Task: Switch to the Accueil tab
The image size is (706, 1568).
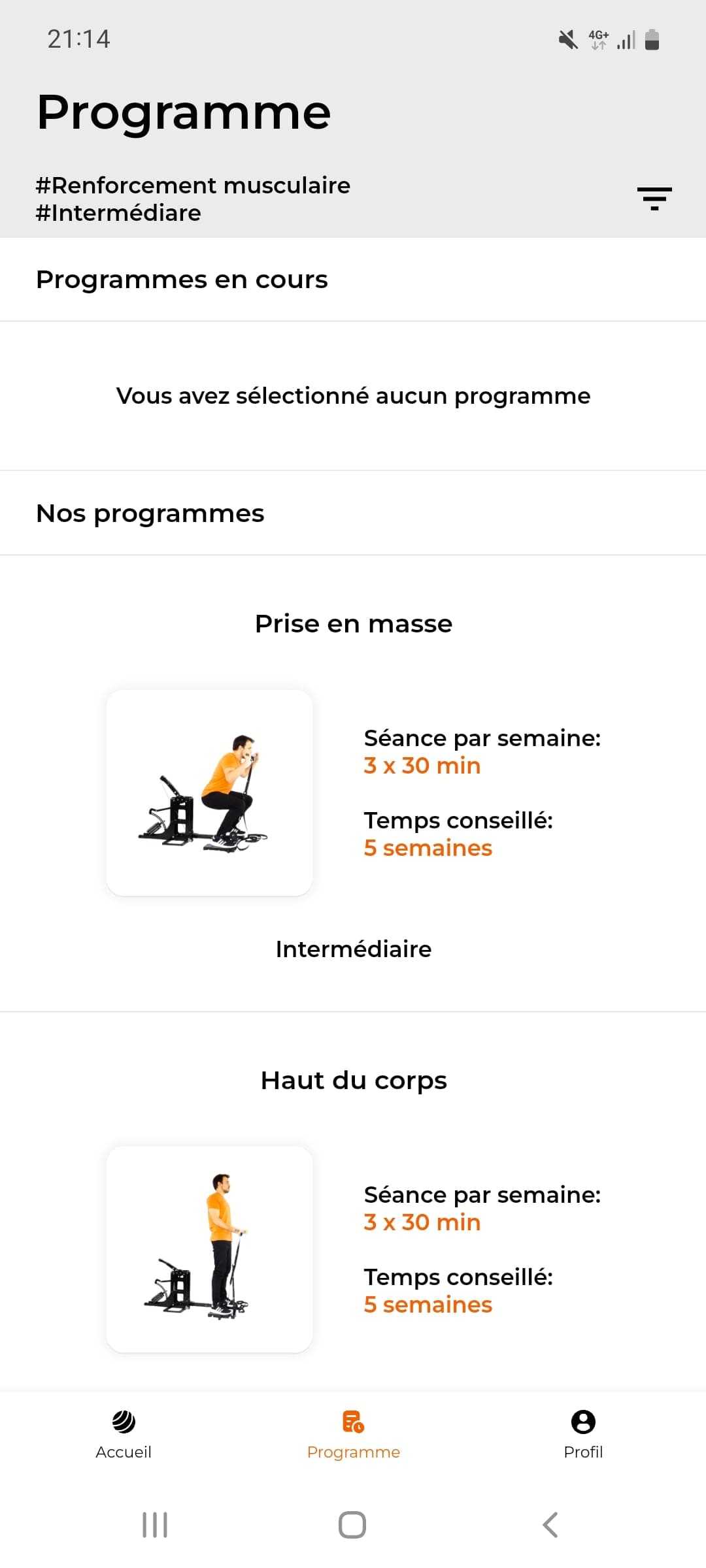Action: pyautogui.click(x=124, y=1435)
